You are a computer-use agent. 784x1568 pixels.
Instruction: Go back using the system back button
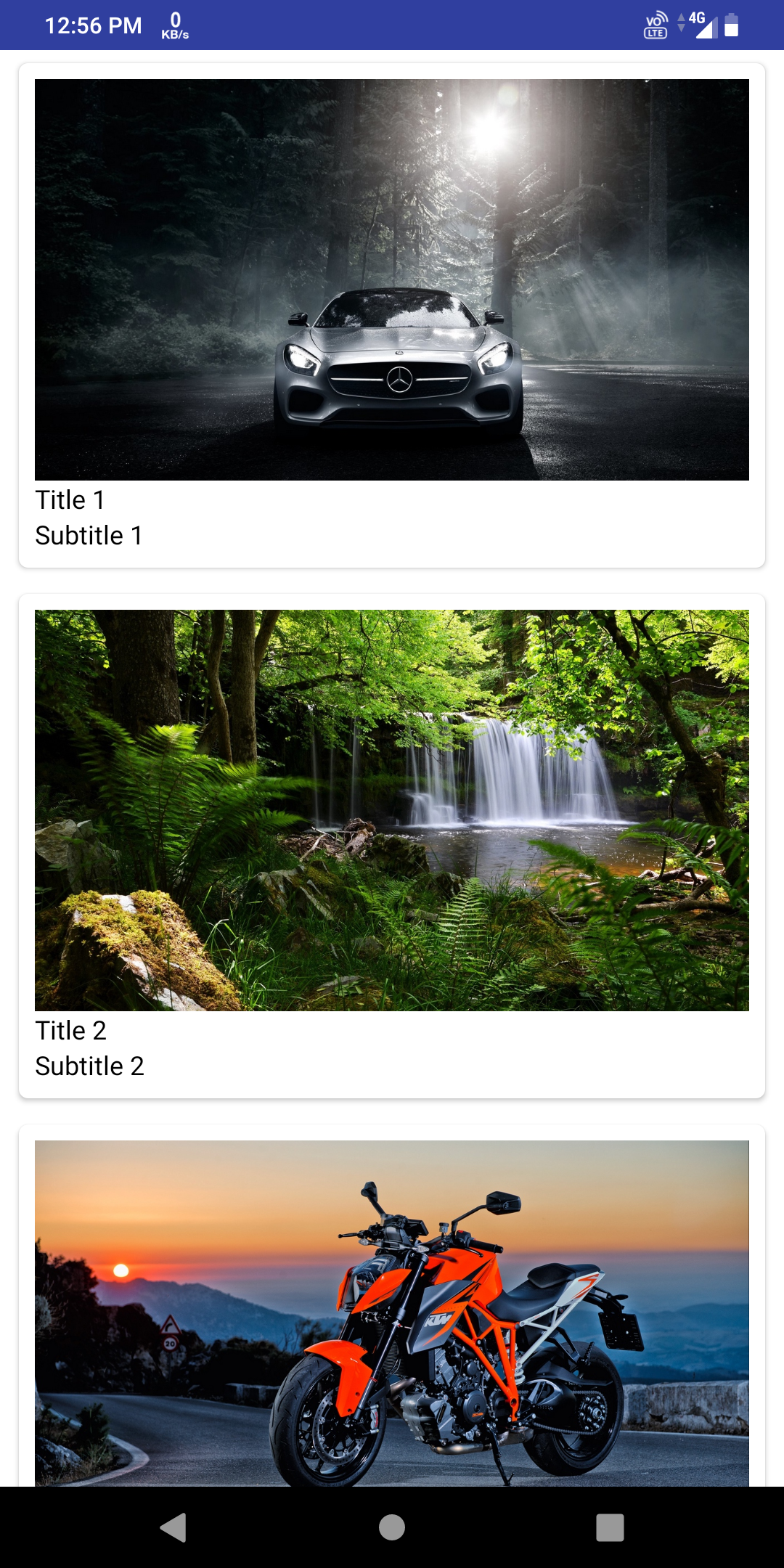(x=173, y=1527)
